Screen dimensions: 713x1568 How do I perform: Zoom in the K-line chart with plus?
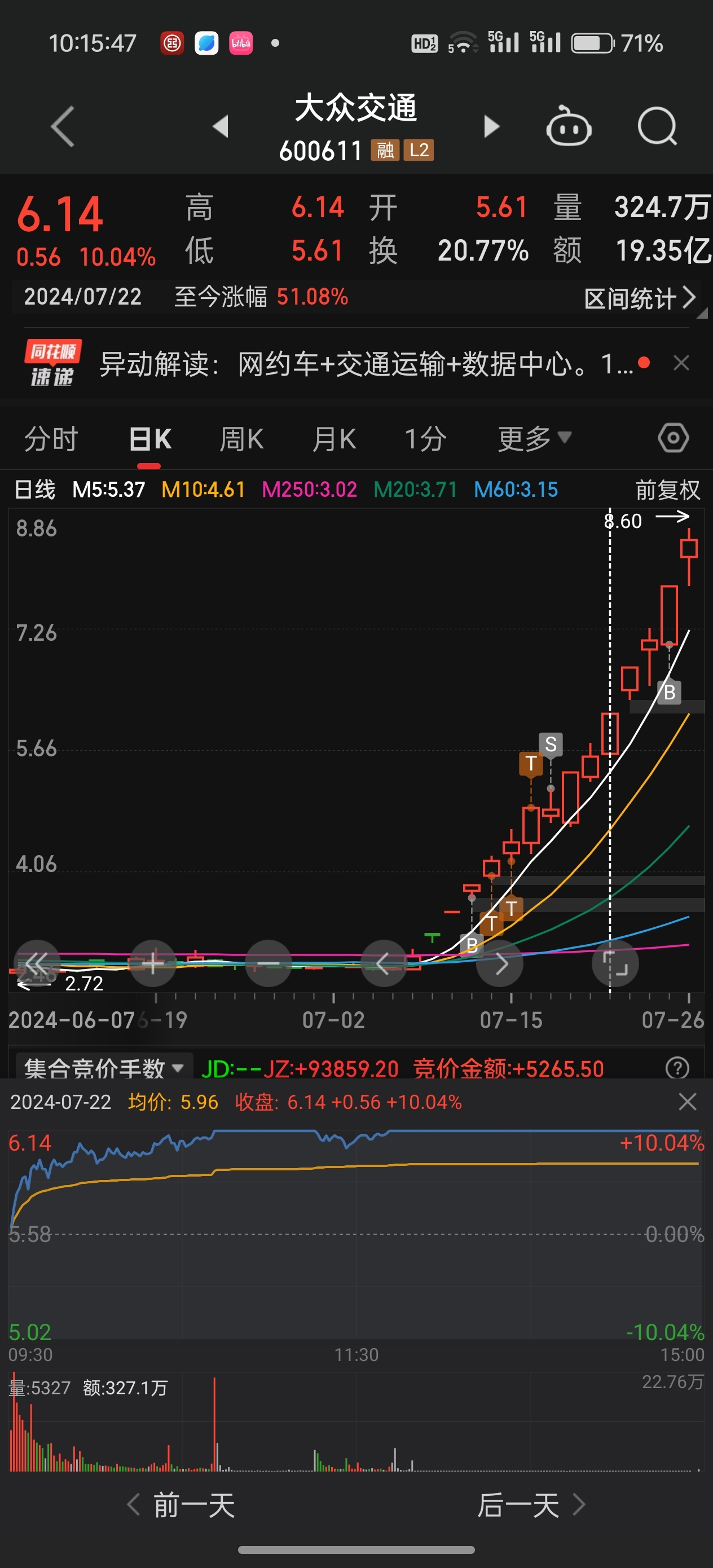[x=153, y=963]
